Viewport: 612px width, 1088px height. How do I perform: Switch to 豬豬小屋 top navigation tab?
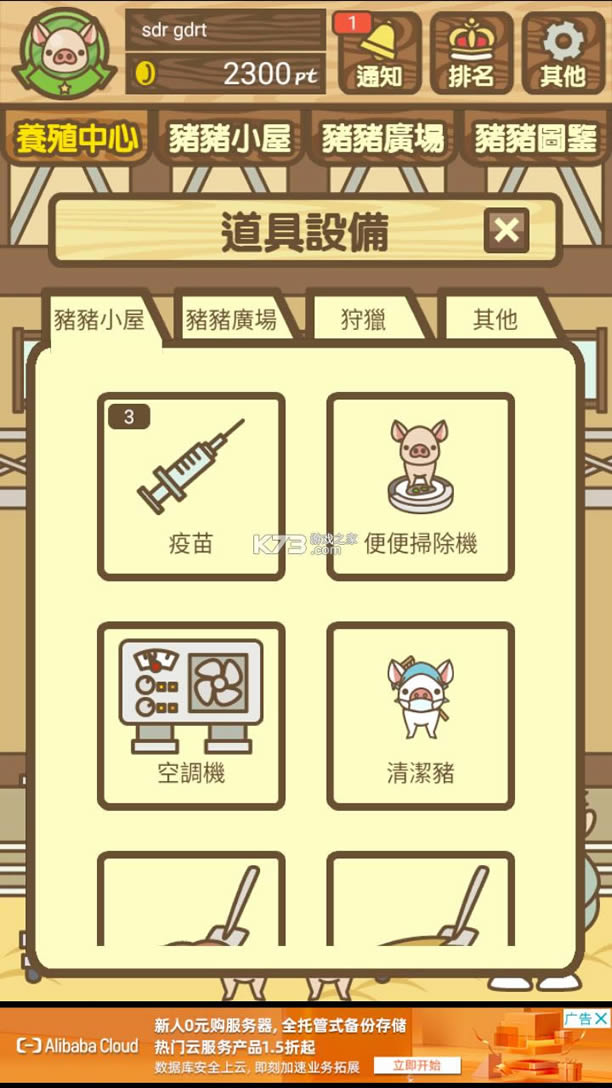pyautogui.click(x=230, y=139)
